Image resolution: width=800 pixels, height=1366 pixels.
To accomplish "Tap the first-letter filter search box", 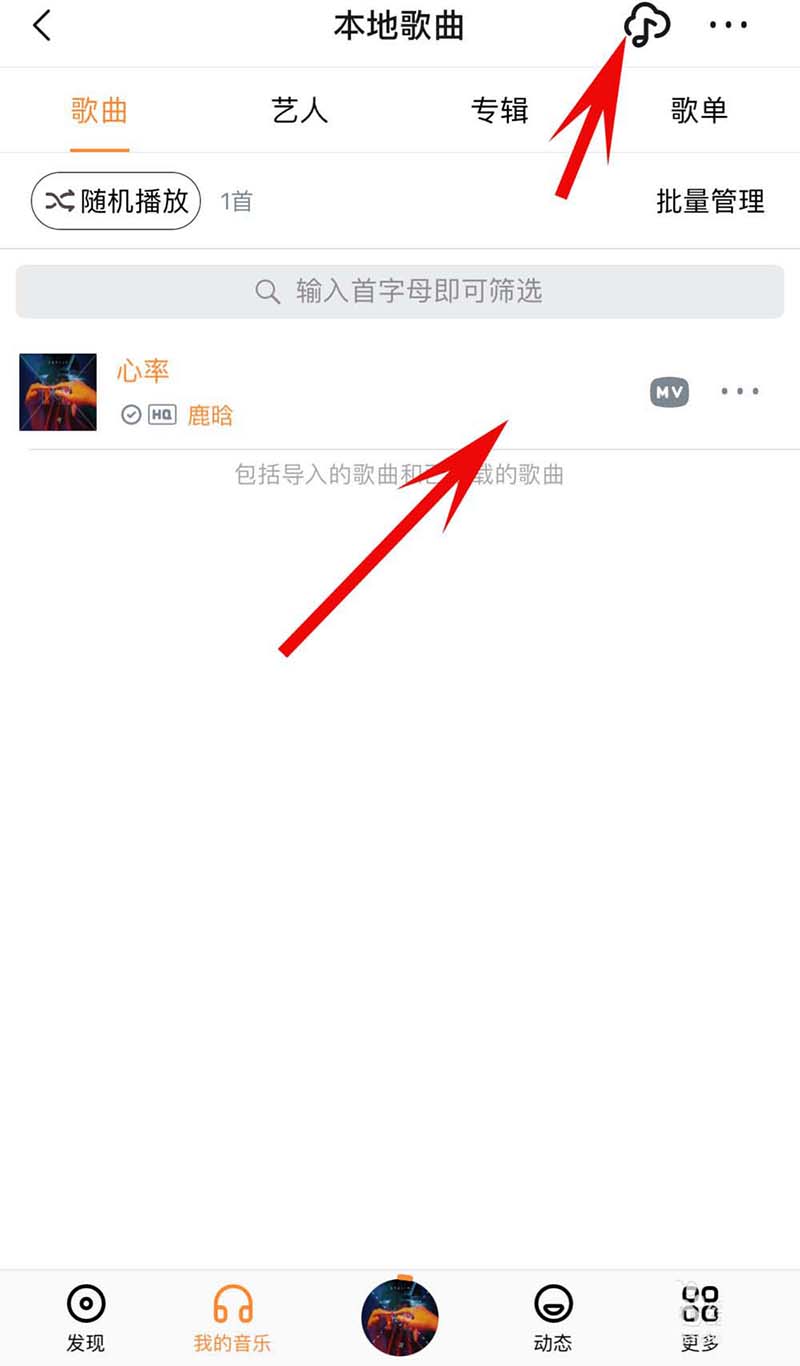I will (400, 291).
